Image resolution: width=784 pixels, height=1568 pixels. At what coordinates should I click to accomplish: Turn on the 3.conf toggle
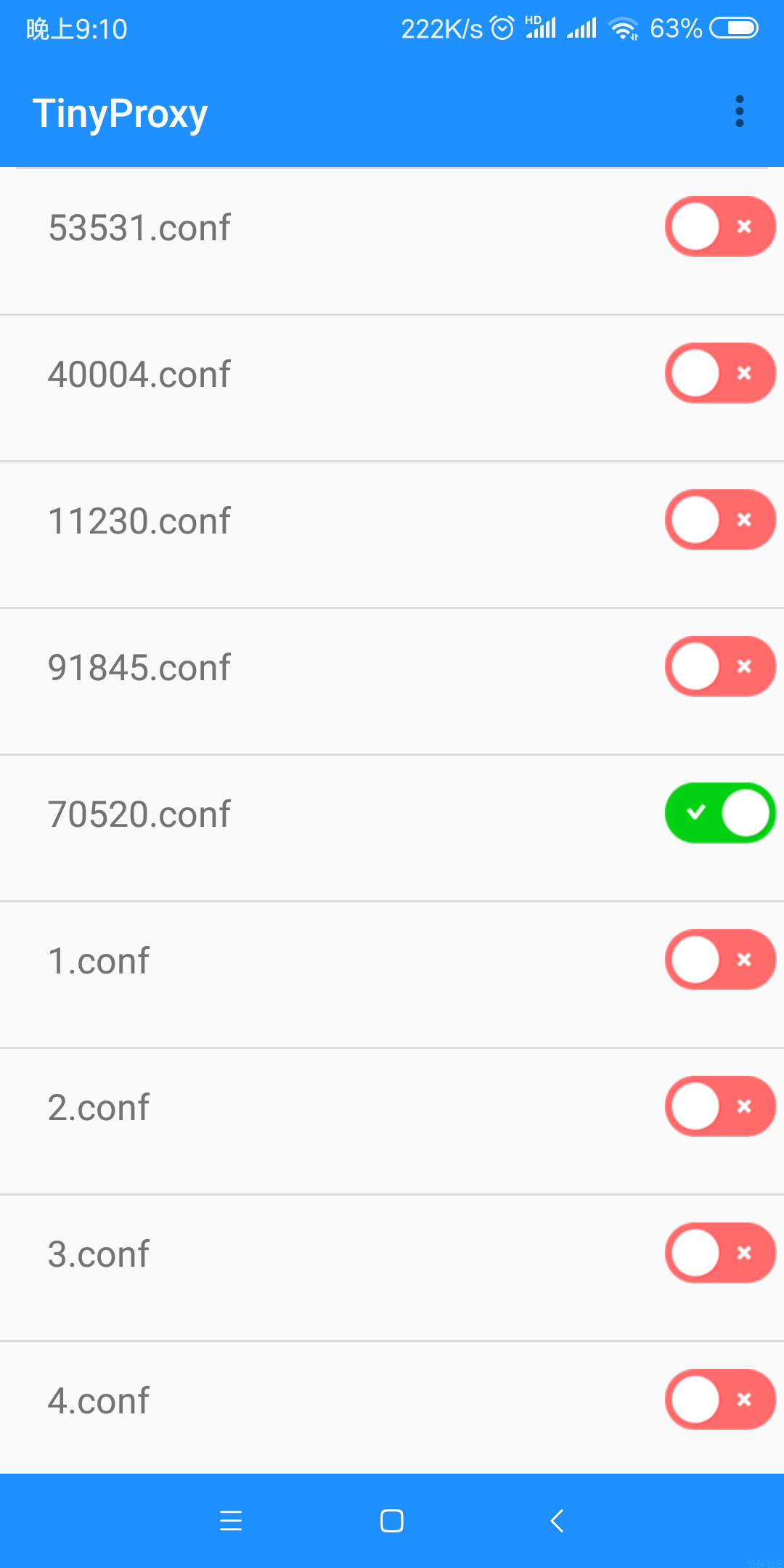[720, 1253]
